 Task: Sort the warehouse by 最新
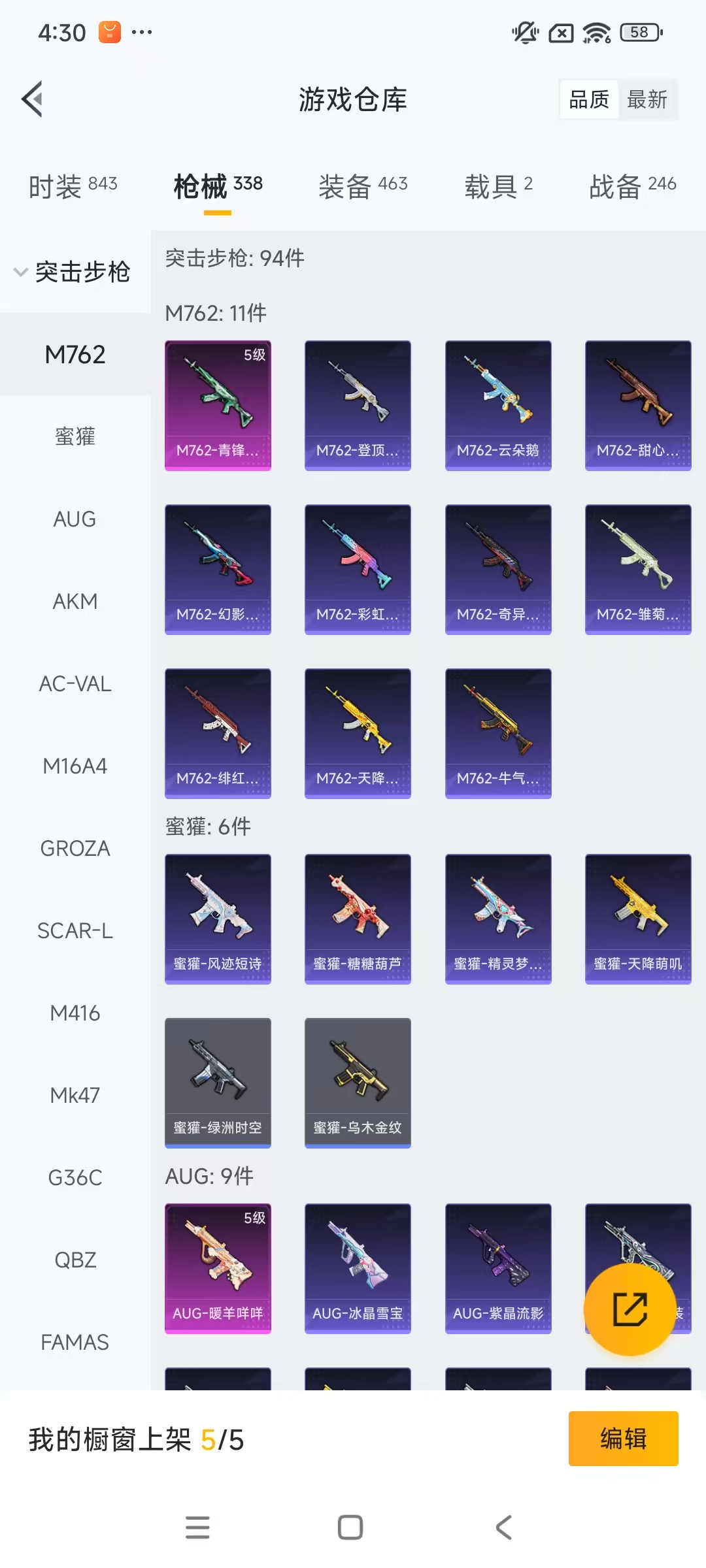click(647, 99)
